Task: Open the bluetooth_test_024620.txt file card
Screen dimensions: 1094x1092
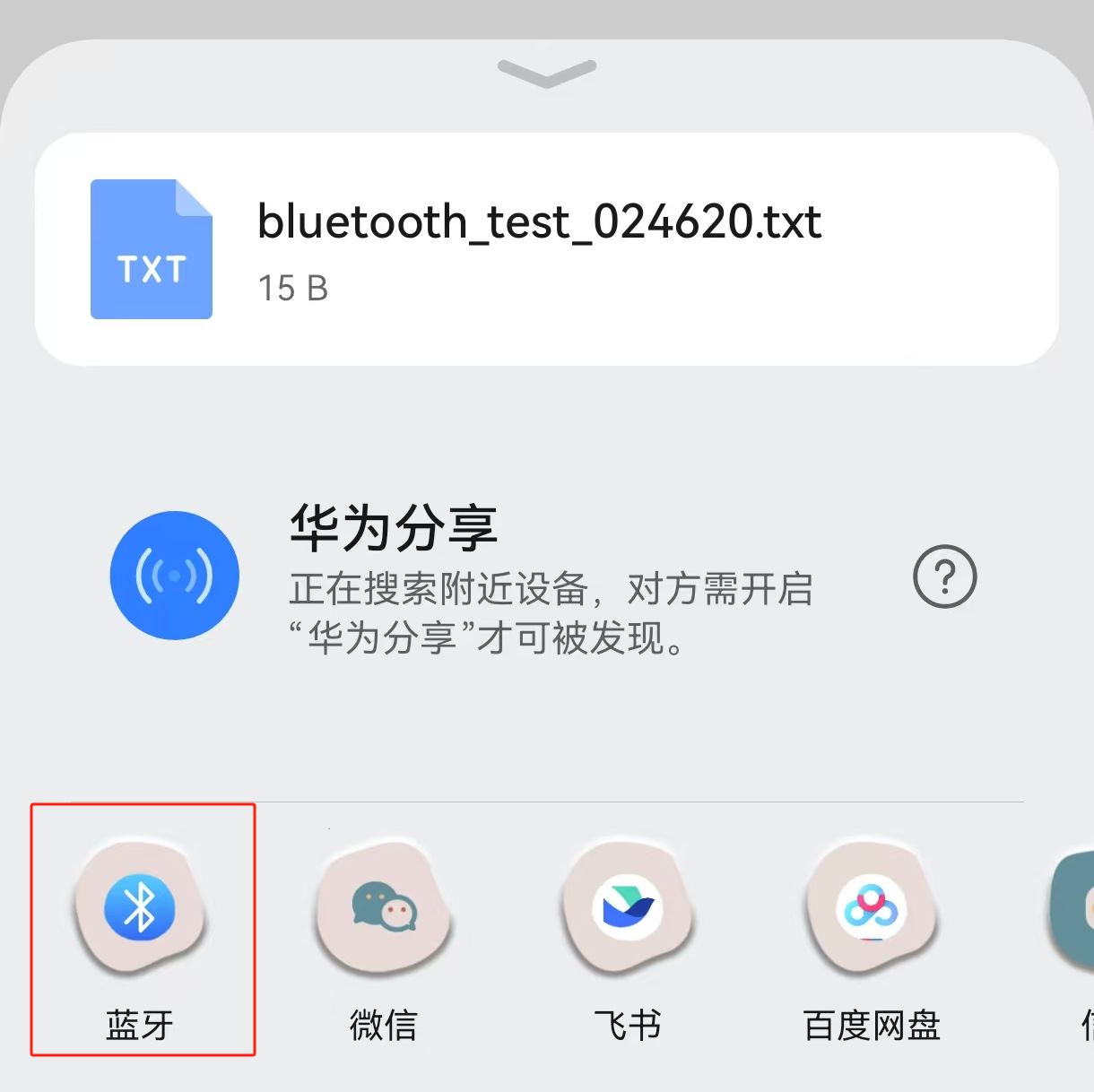Action: tap(546, 249)
